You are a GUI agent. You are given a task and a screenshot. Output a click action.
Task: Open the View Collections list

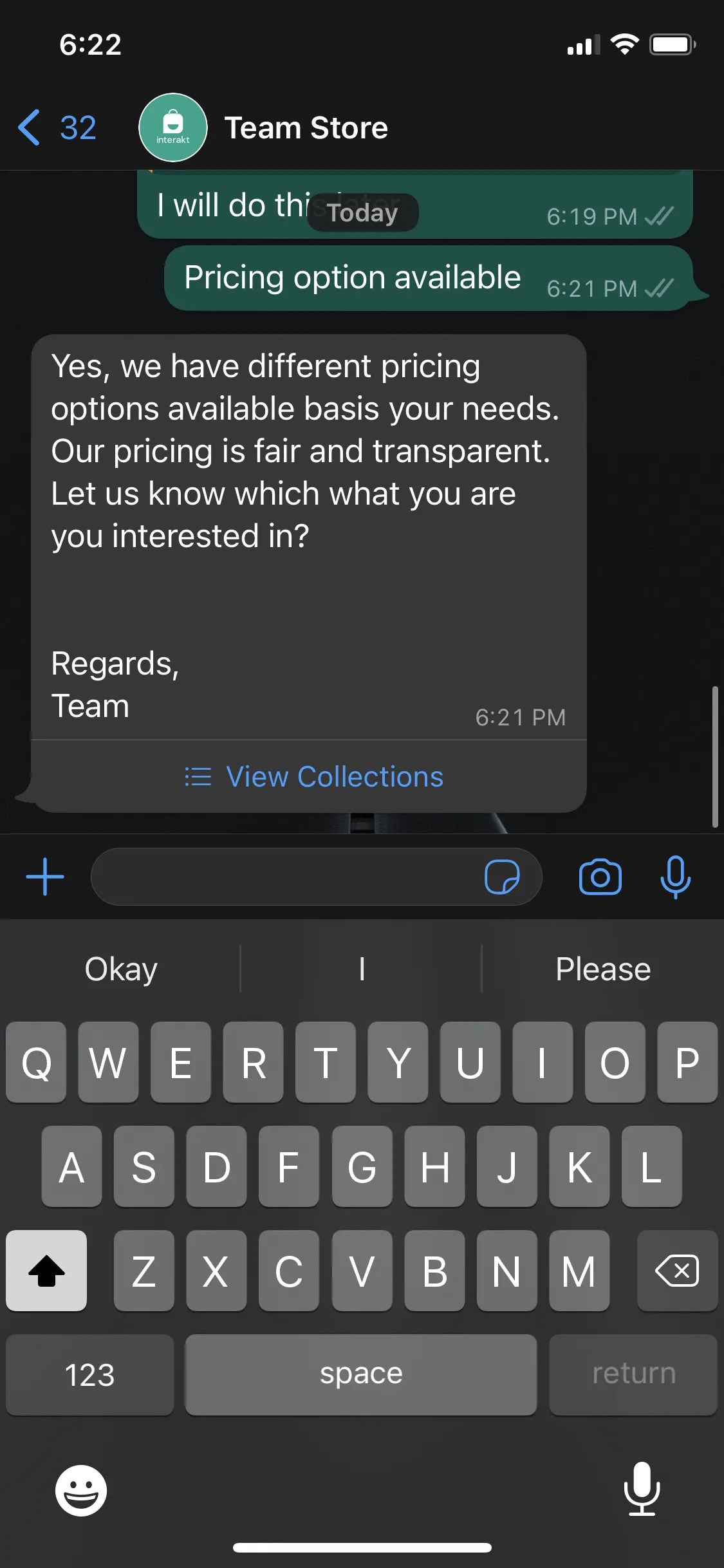(314, 777)
